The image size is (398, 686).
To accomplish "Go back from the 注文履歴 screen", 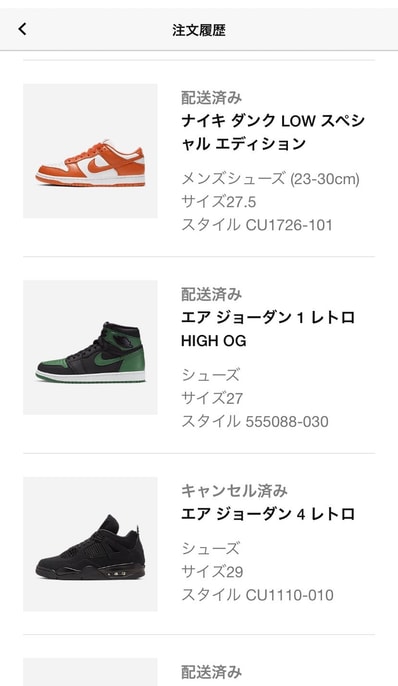I will click(22, 29).
